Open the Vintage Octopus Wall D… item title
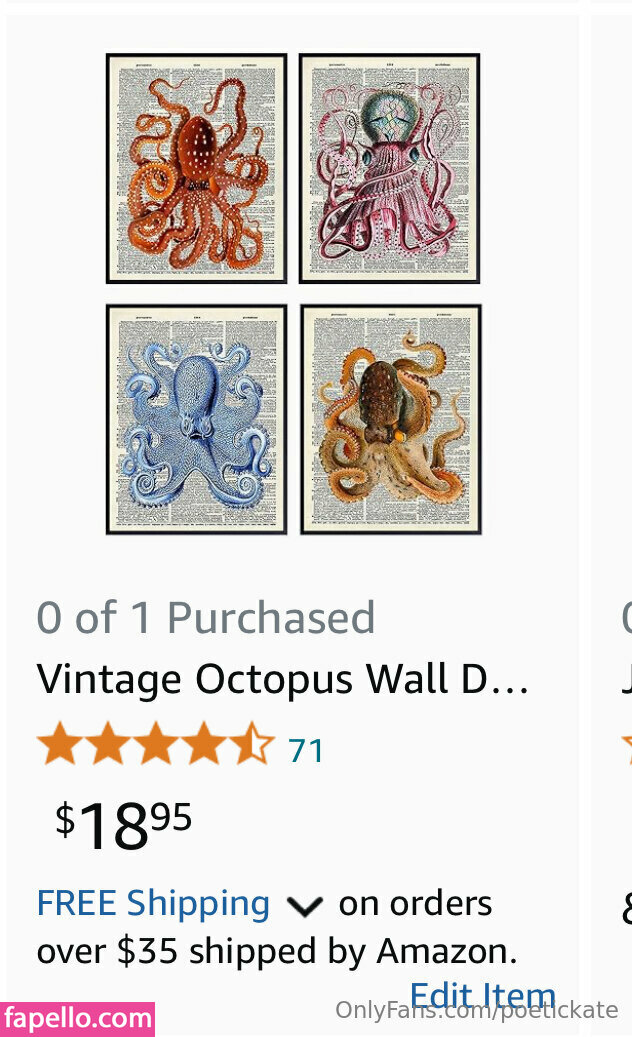 282,680
